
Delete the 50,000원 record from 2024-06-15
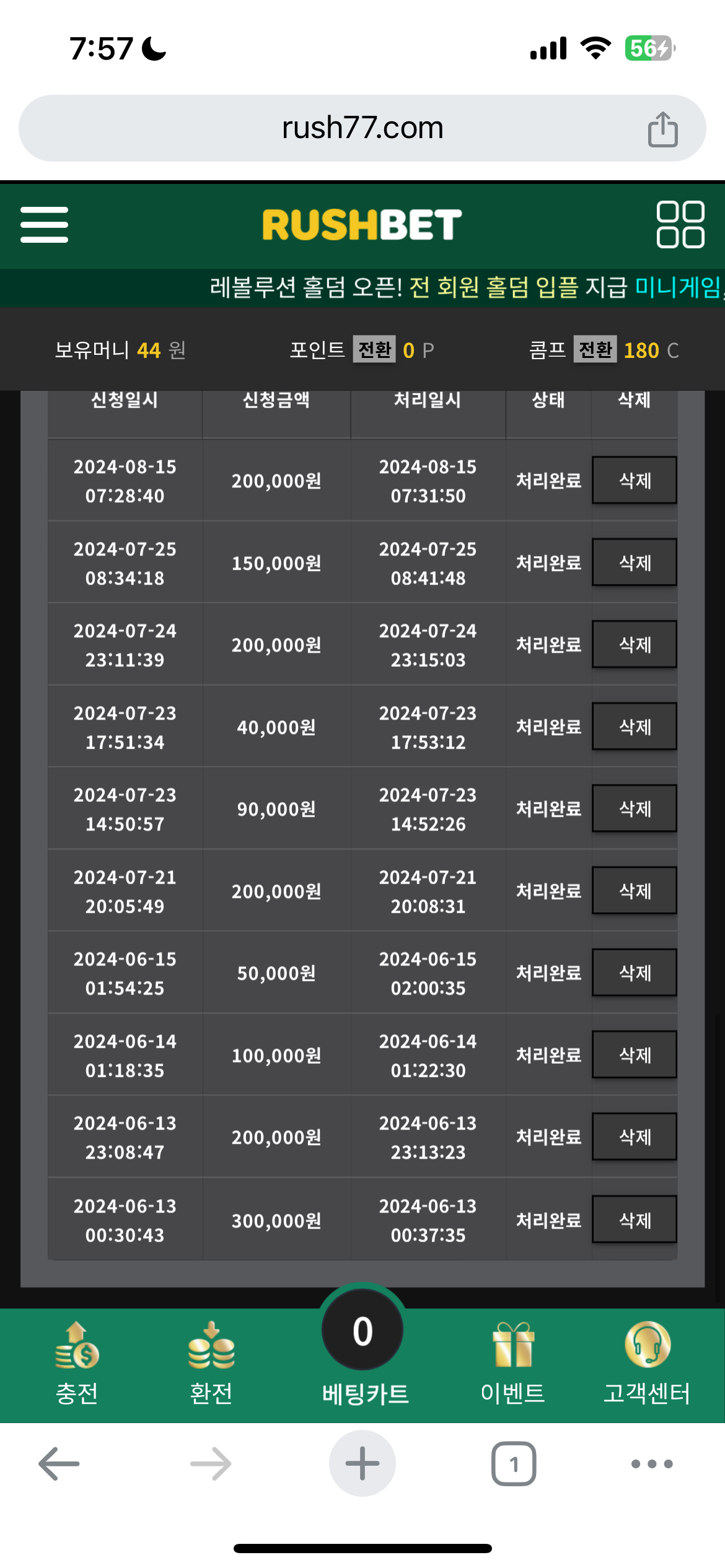pos(635,972)
